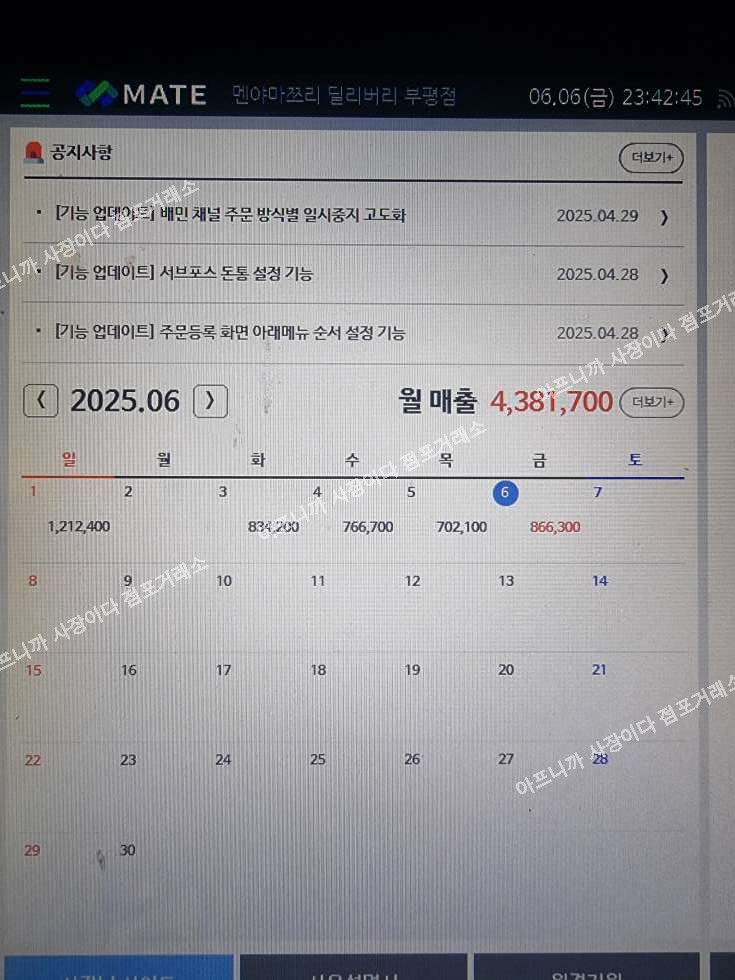Go to next month after 2025.06

point(210,401)
